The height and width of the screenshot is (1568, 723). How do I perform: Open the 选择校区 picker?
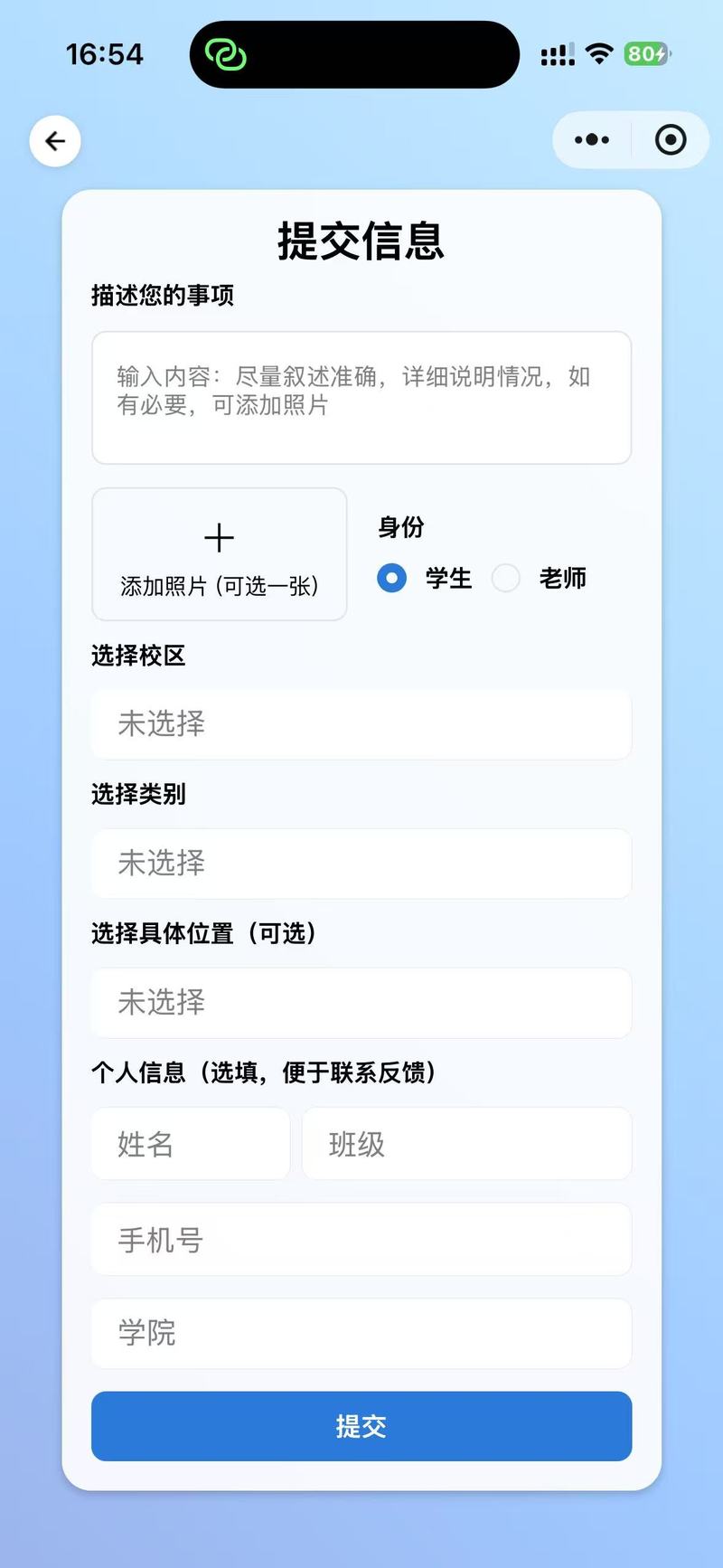click(361, 724)
